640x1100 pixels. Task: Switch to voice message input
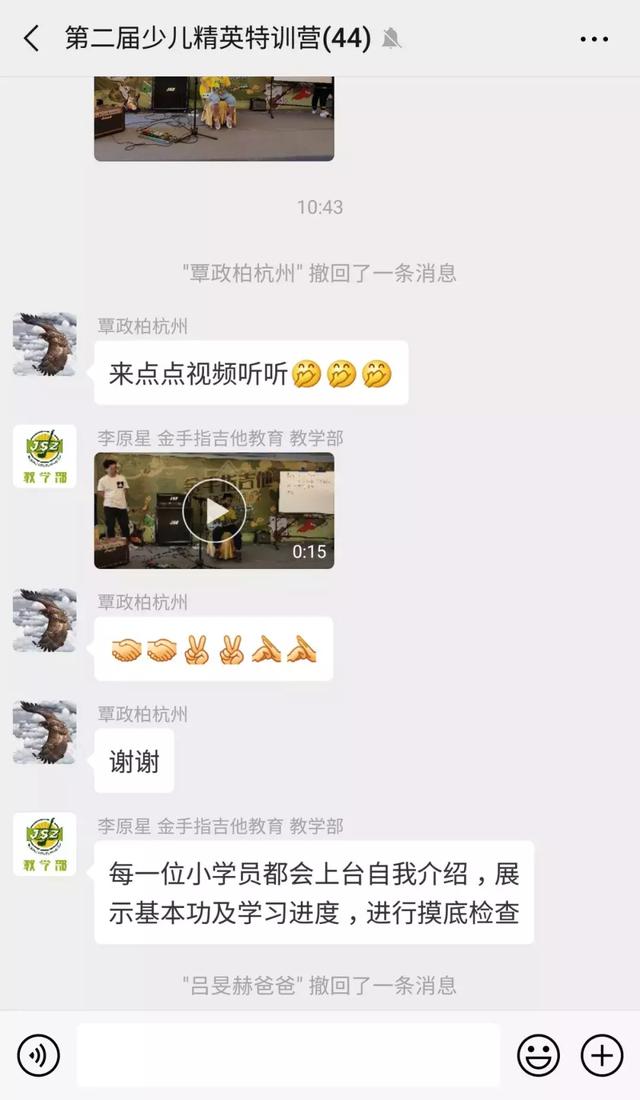tap(39, 1055)
